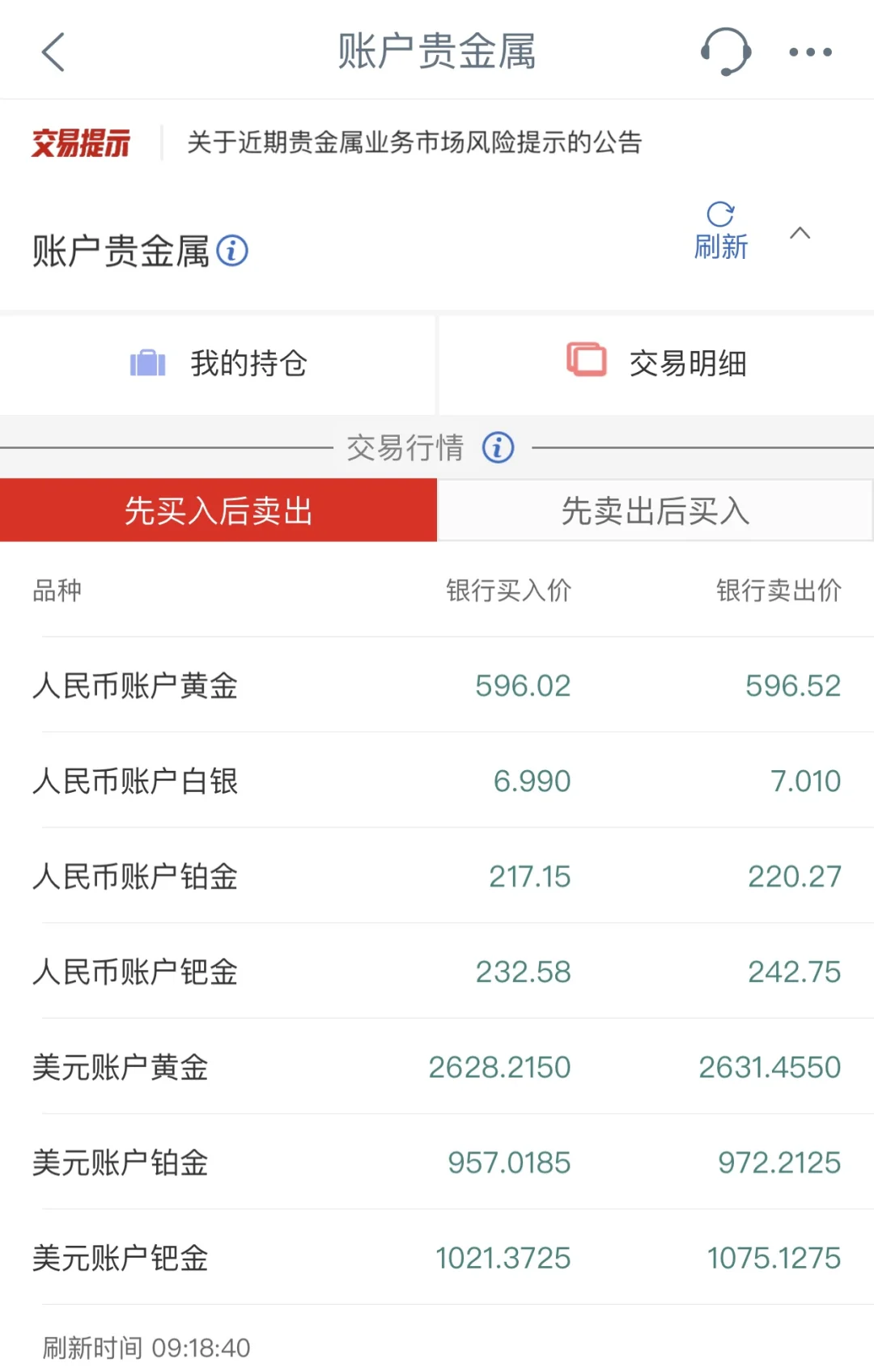The width and height of the screenshot is (874, 1372).
Task: Expand the 美元账户黄金 row
Action: [x=437, y=1067]
